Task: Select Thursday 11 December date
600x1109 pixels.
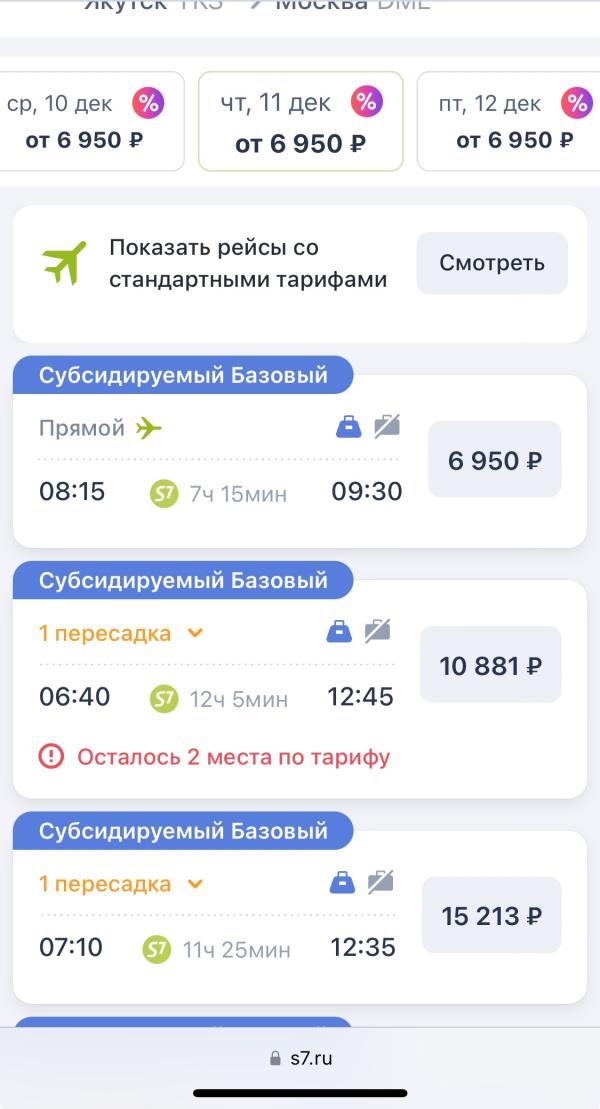Action: [x=301, y=121]
